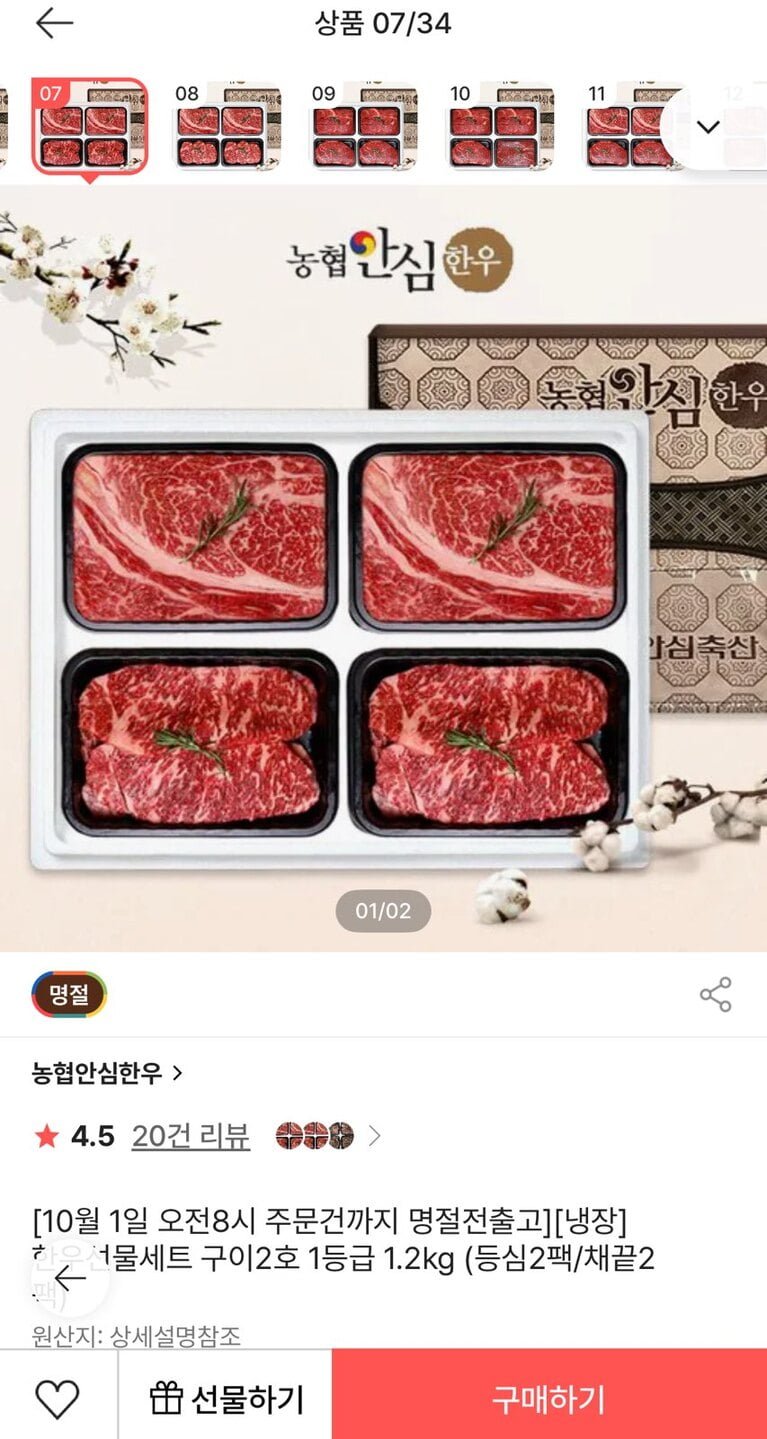Add product to wishlist with heart icon
Image resolution: width=767 pixels, height=1439 pixels.
click(x=57, y=1398)
